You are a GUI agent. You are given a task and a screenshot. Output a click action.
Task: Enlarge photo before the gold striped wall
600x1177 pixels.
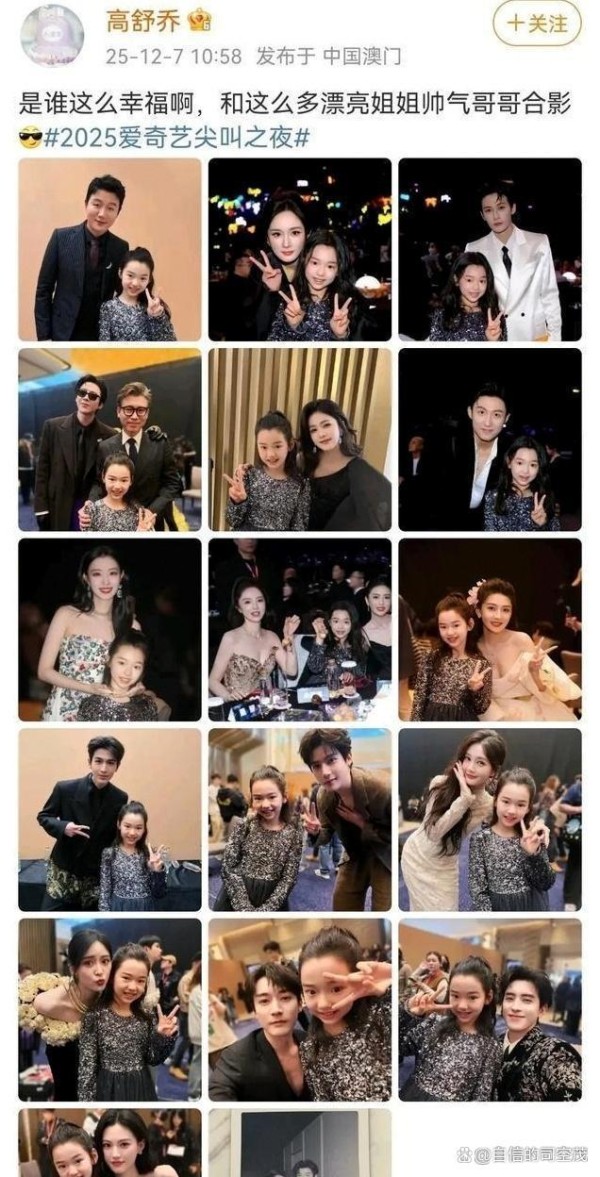point(299,439)
